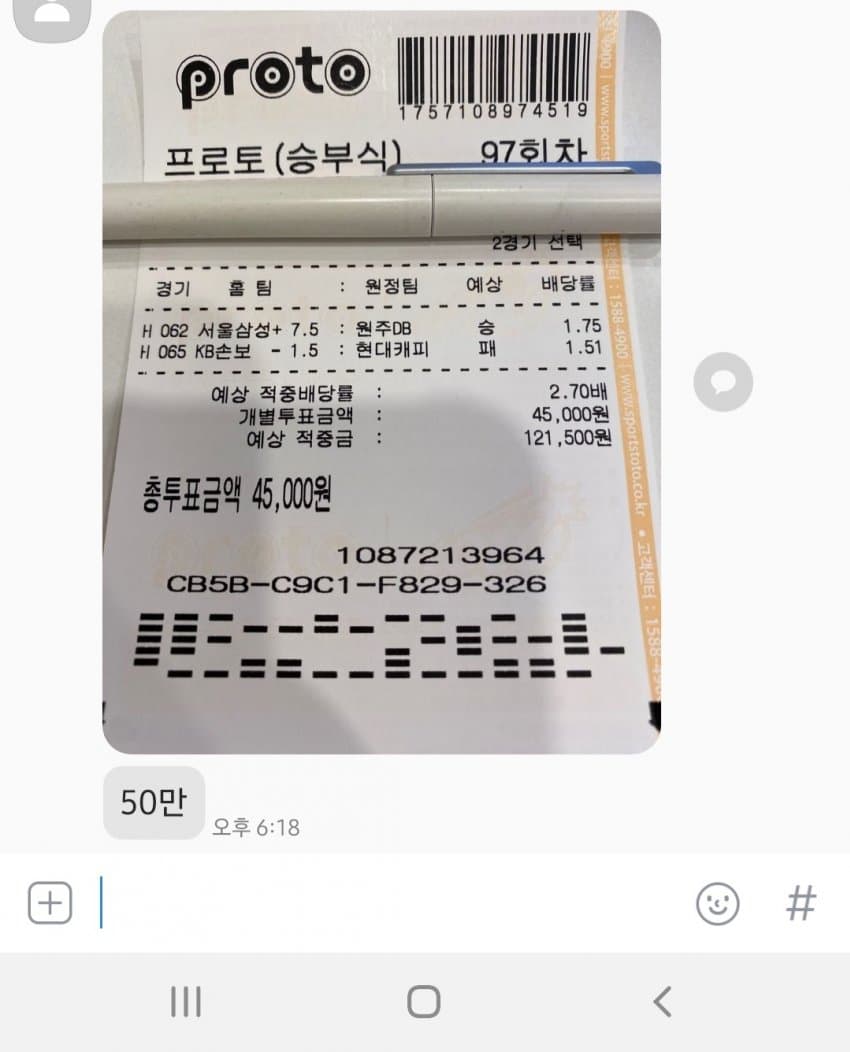The image size is (850, 1052).
Task: Tap the hashtag icon
Action: pyautogui.click(x=800, y=903)
